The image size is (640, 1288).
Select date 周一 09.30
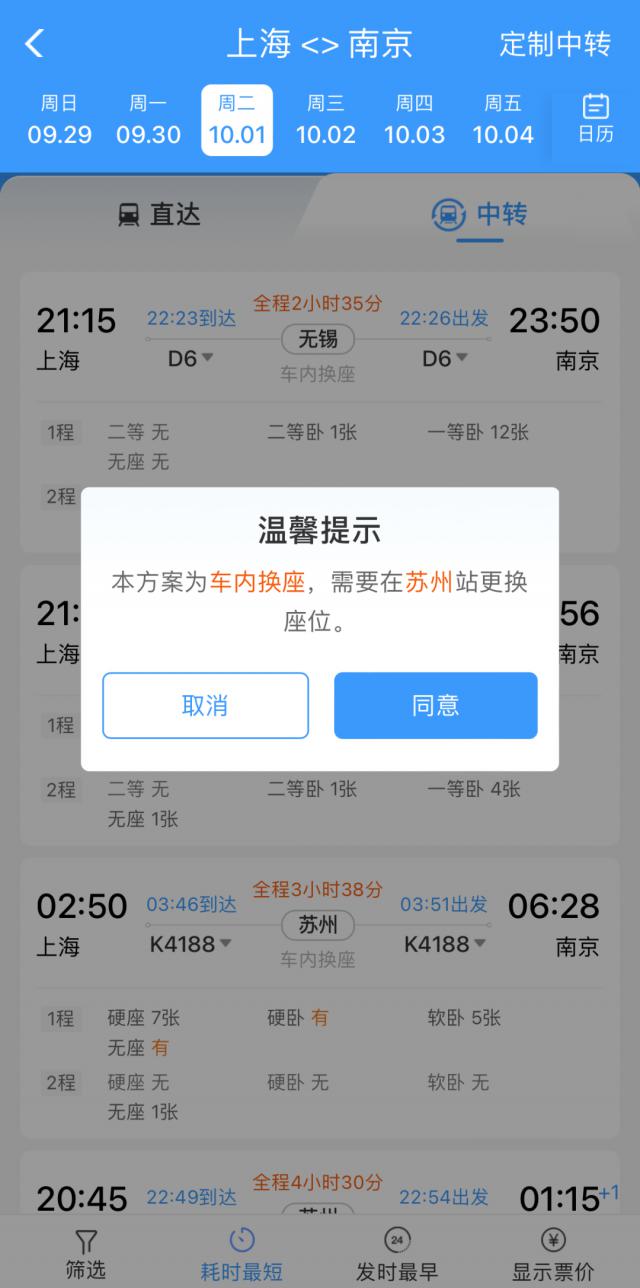click(x=148, y=120)
